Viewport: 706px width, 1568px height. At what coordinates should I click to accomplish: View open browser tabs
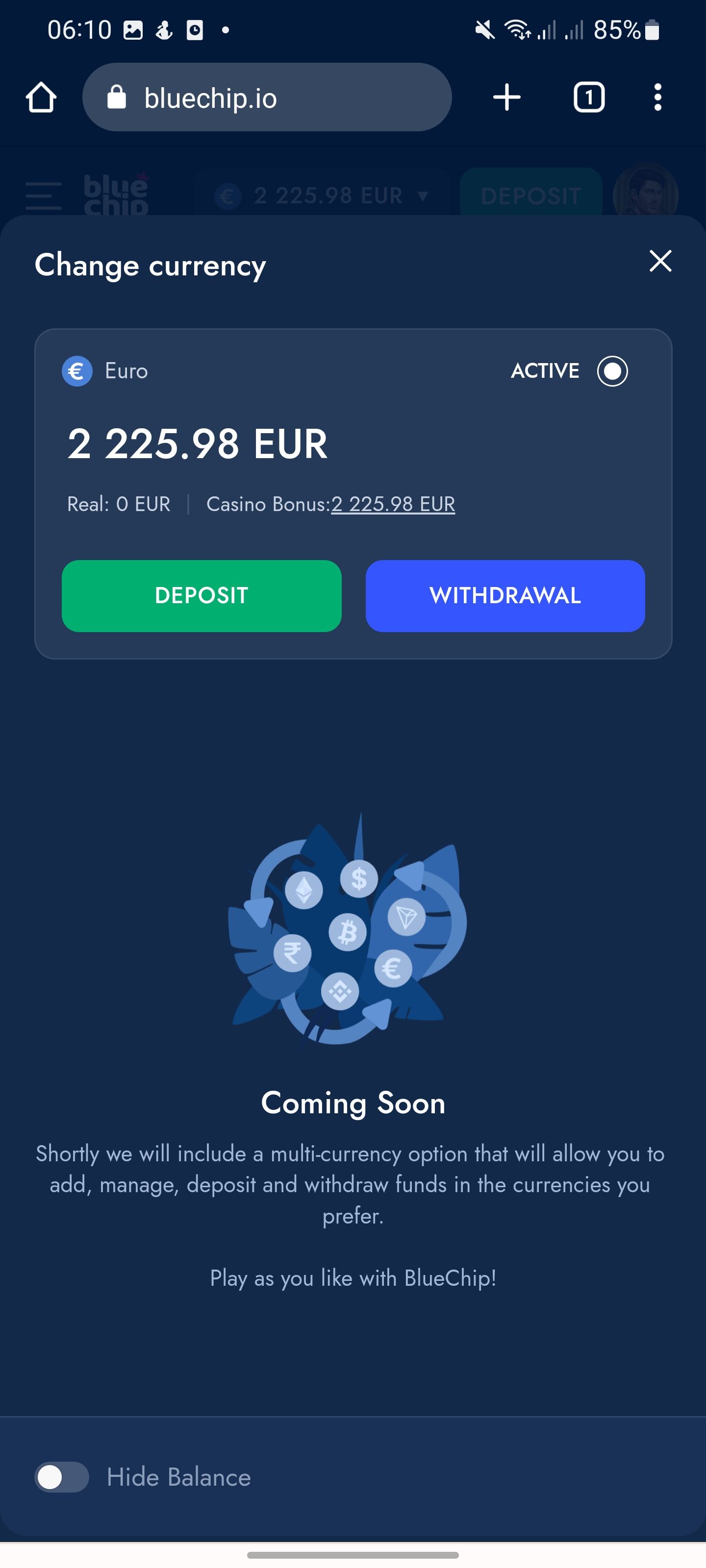(x=588, y=98)
